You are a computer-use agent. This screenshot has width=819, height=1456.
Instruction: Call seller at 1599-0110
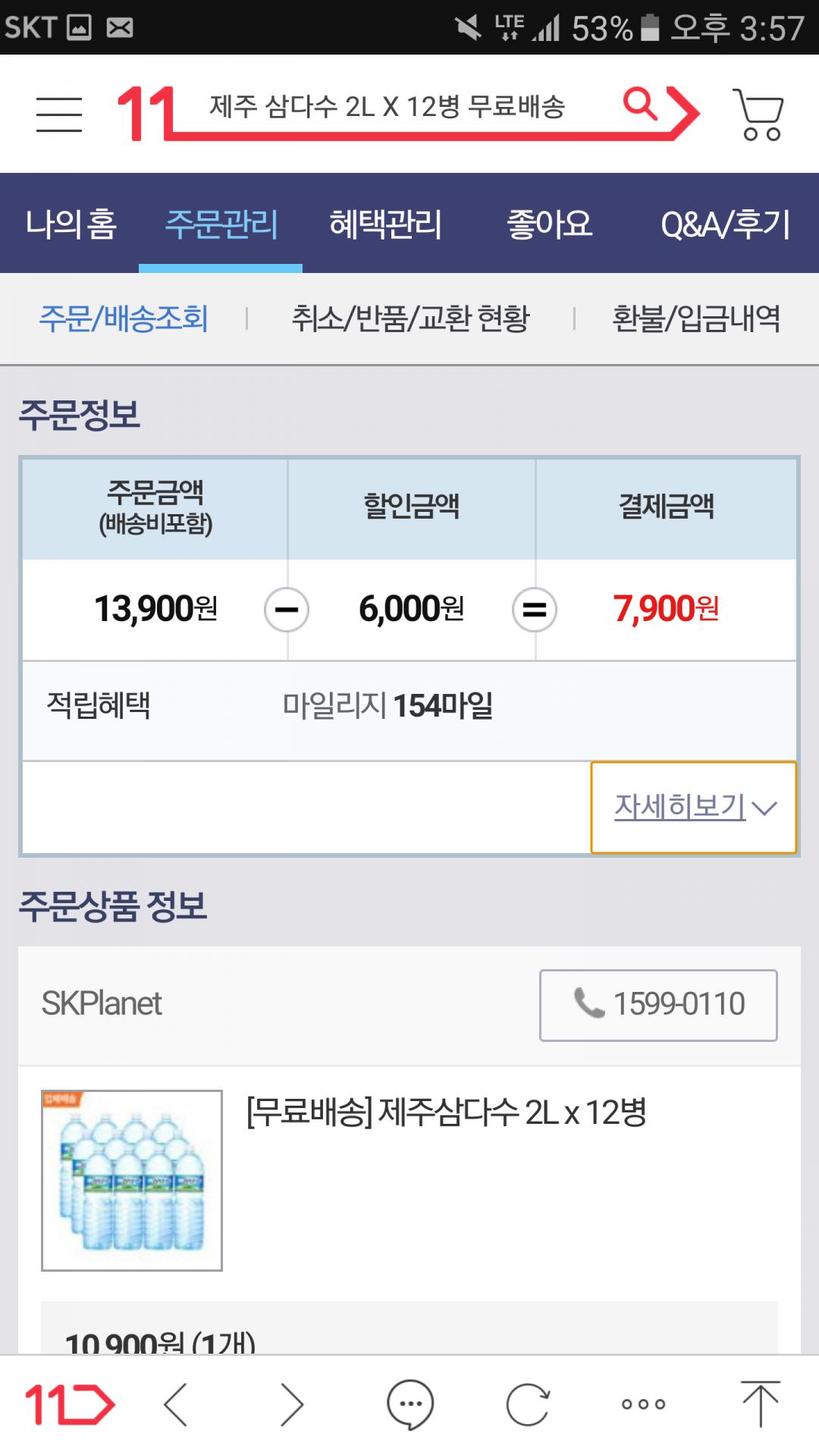(x=658, y=1005)
